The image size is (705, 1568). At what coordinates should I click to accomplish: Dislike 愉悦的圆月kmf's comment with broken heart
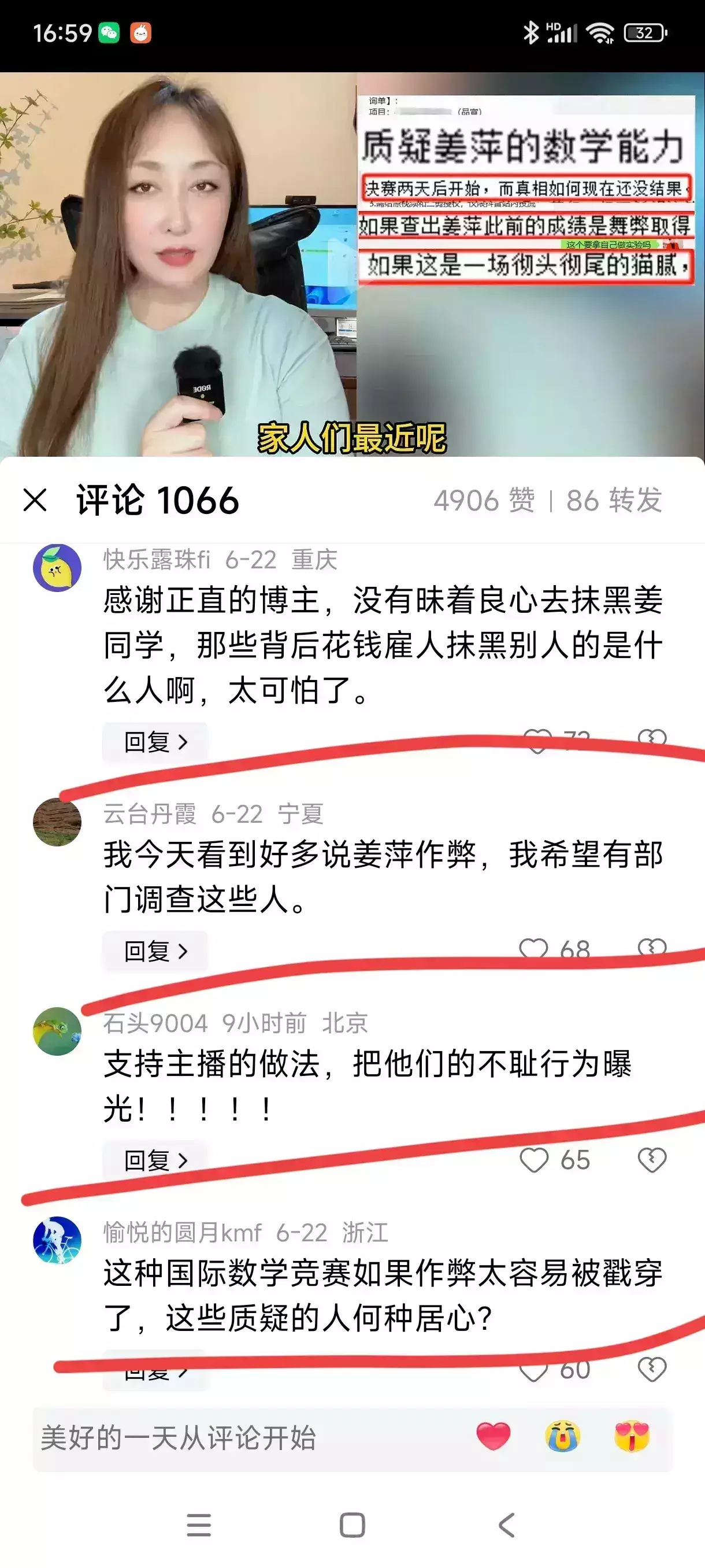click(x=652, y=1370)
